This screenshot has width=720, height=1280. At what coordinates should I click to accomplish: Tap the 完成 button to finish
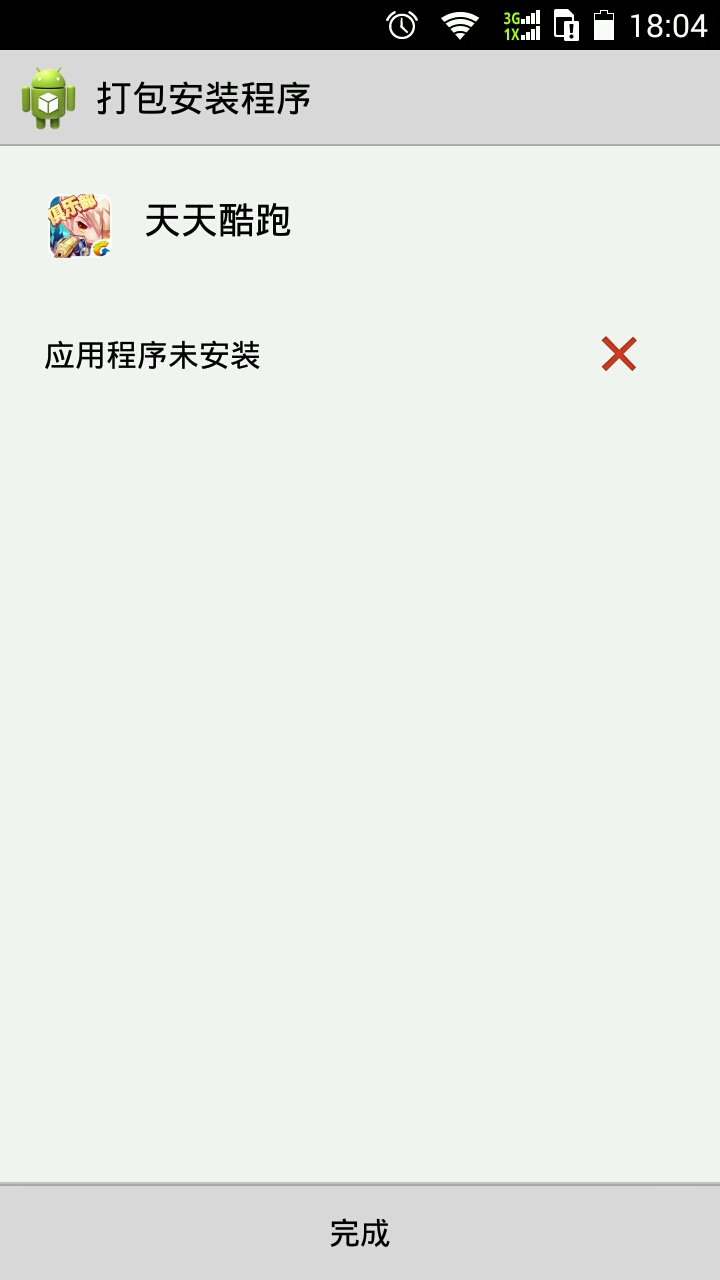(x=360, y=1233)
